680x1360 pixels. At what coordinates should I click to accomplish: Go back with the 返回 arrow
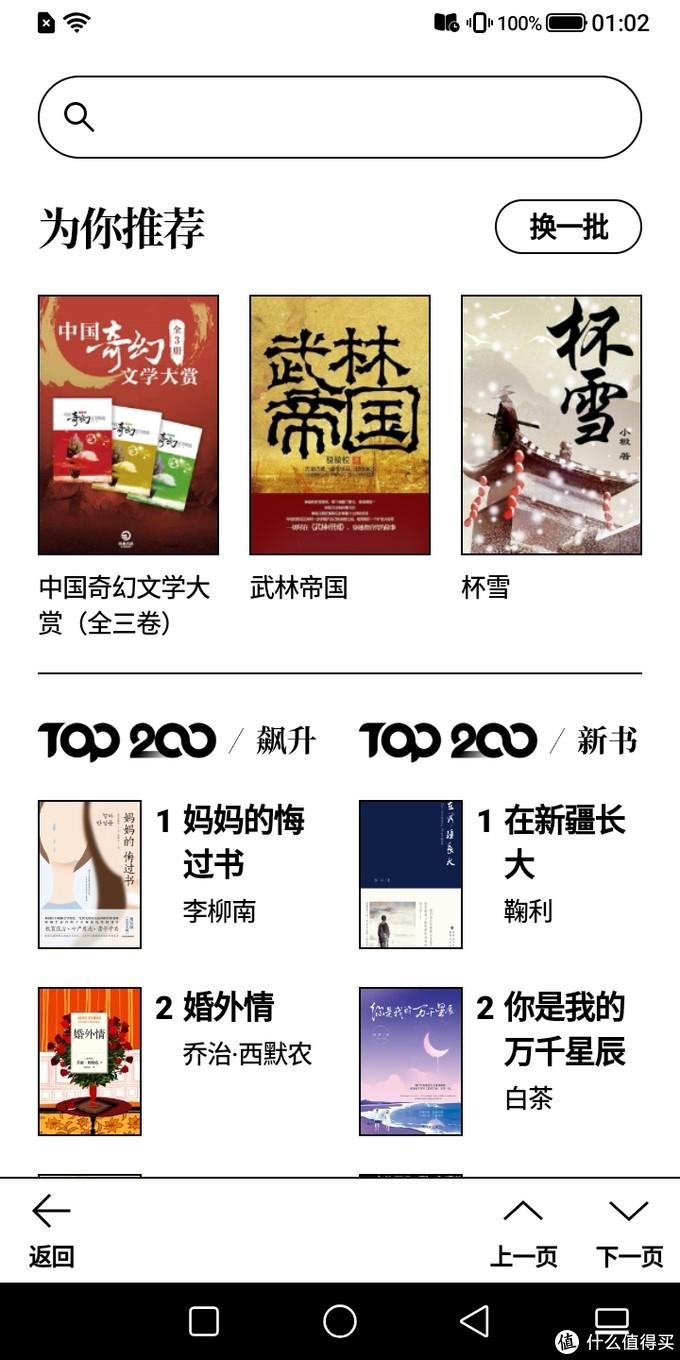click(51, 1230)
